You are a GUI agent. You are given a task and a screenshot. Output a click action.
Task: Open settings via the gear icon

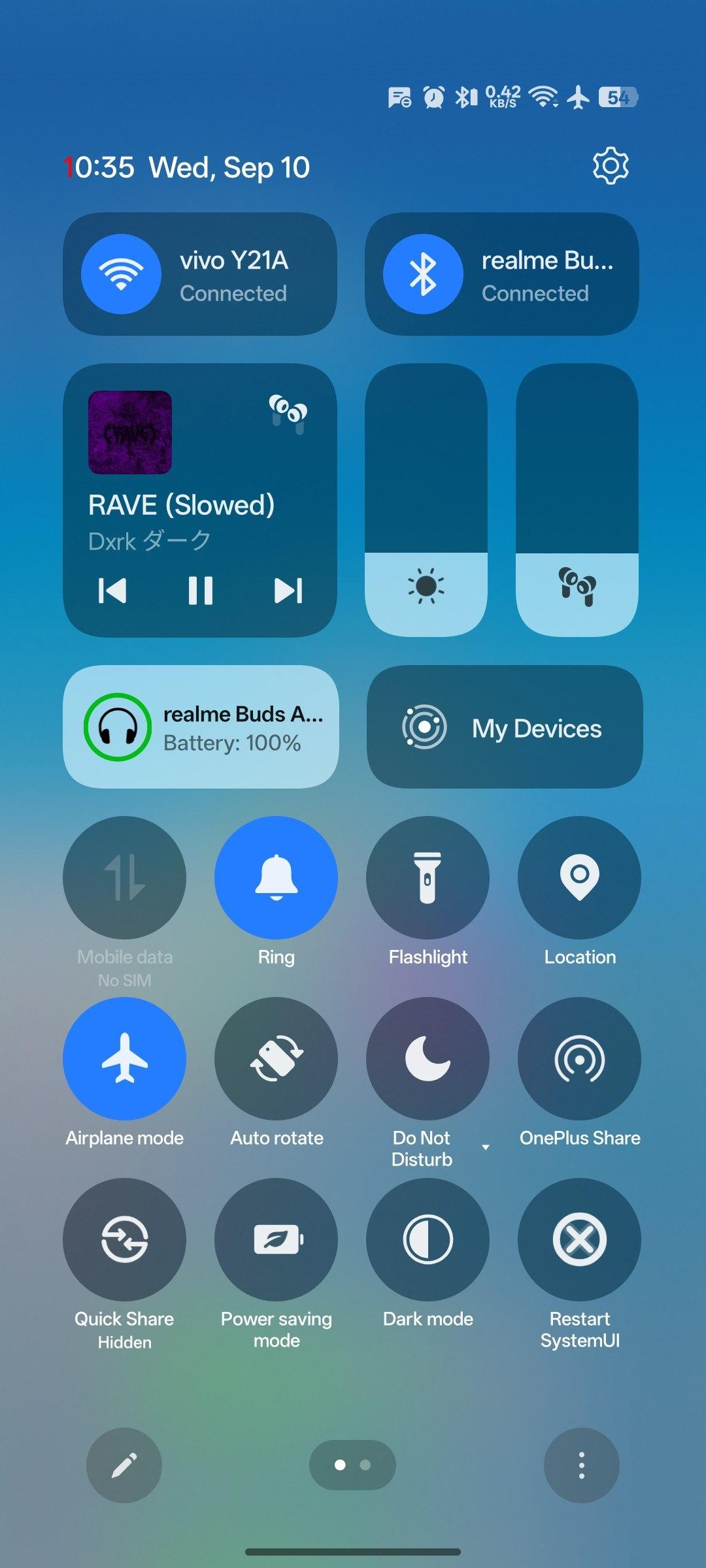611,166
